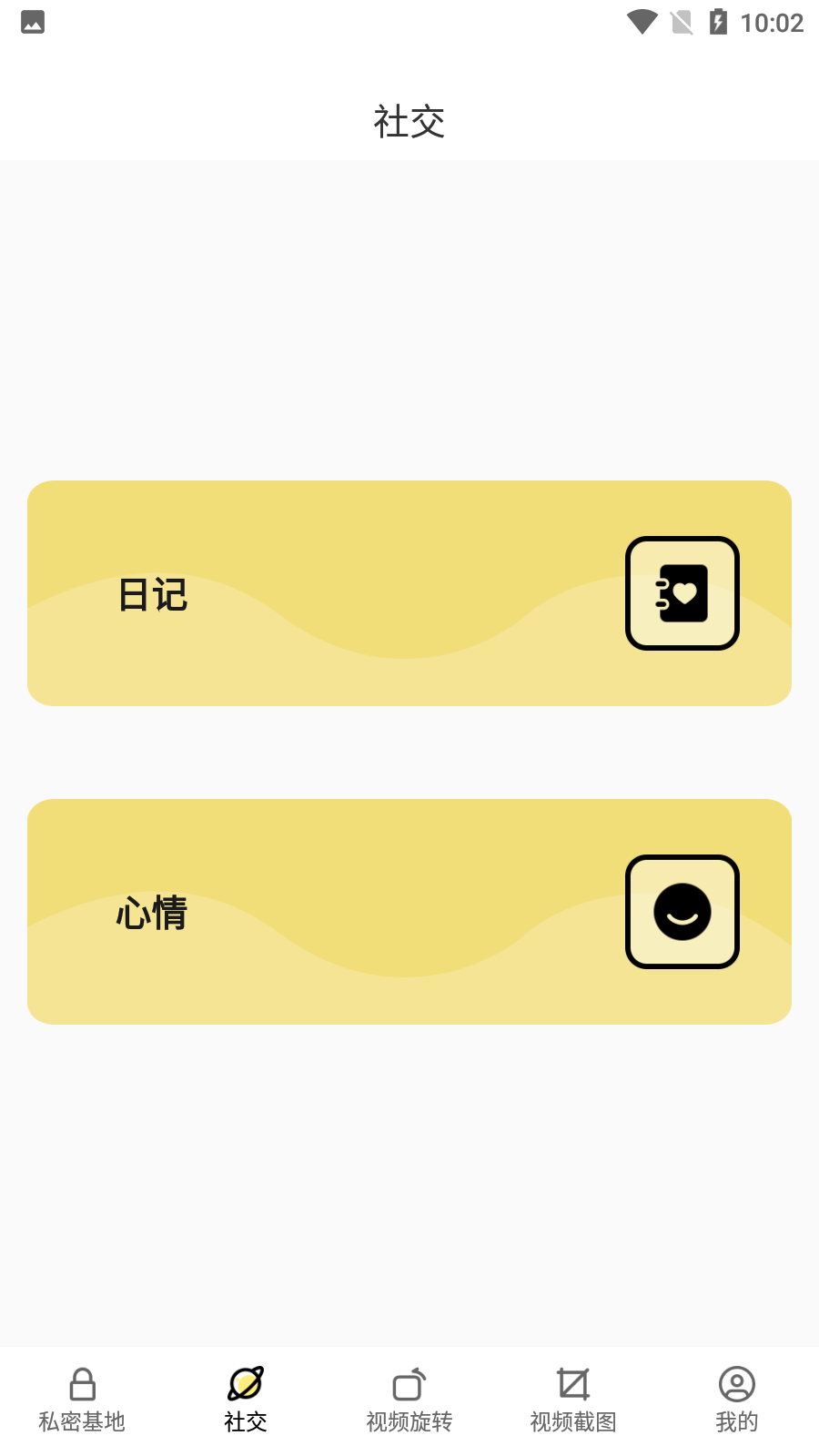
Task: Go to the 视频旋转 tab
Action: (x=409, y=1401)
